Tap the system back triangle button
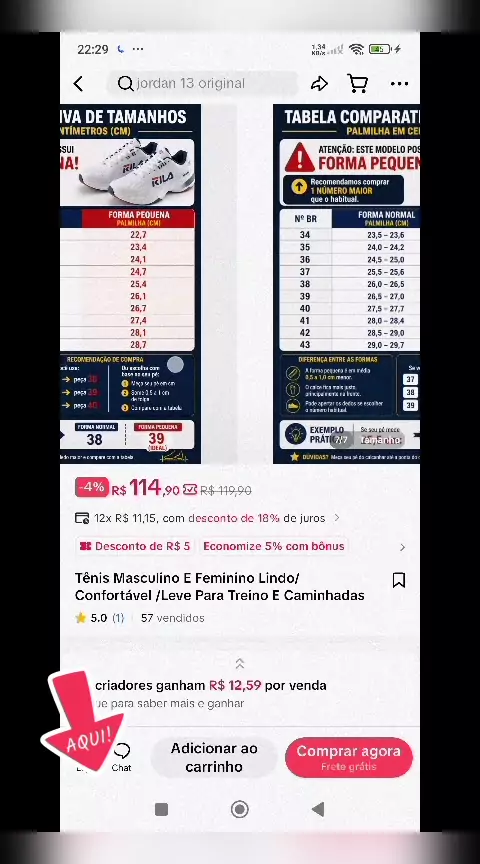The image size is (480, 864). click(x=317, y=809)
